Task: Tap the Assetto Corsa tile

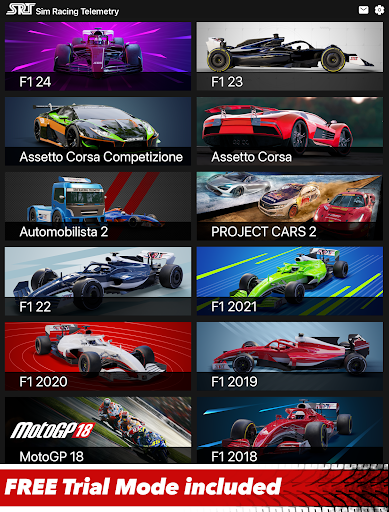Action: 290,131
